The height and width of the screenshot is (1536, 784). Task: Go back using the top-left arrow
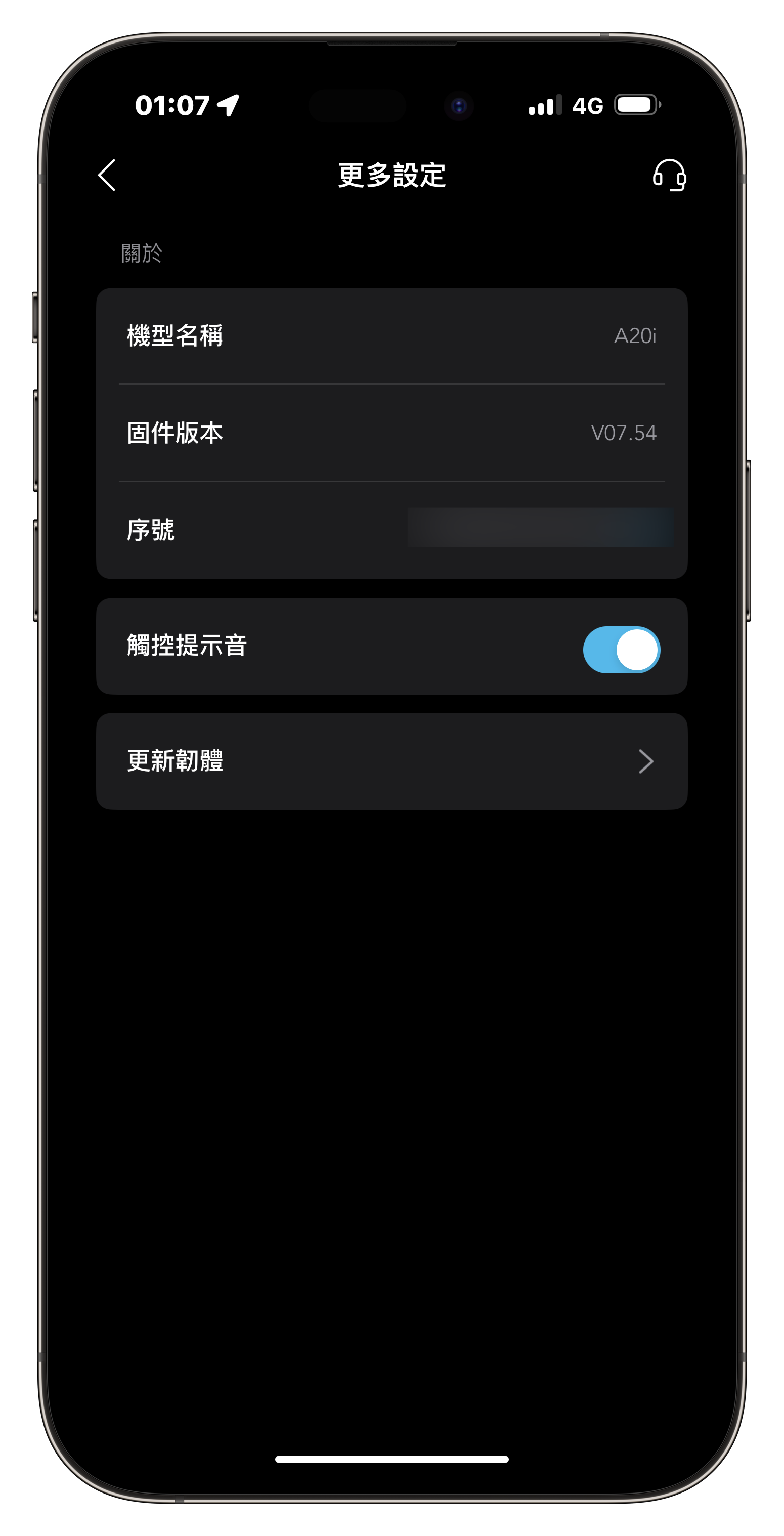(x=107, y=175)
